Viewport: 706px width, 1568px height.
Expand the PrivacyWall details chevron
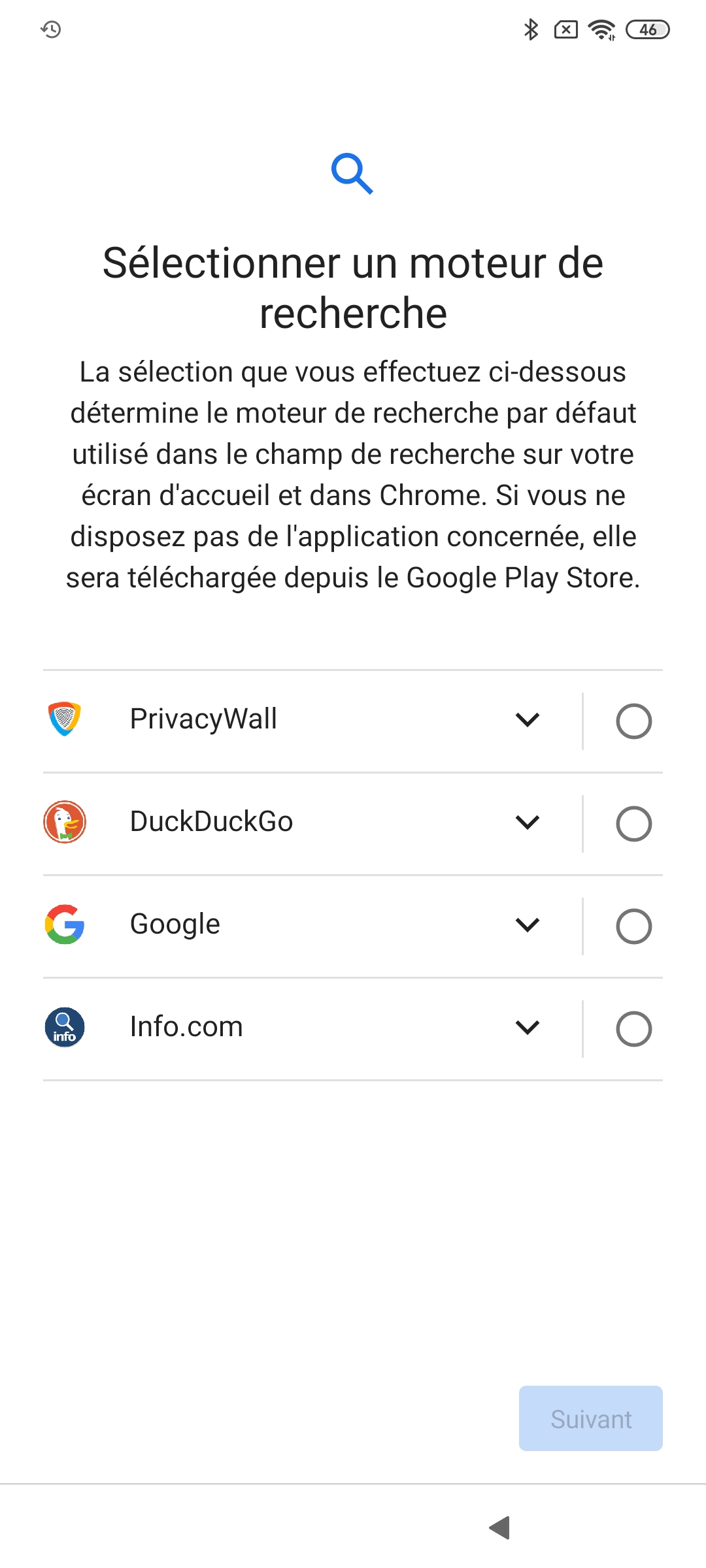(527, 720)
